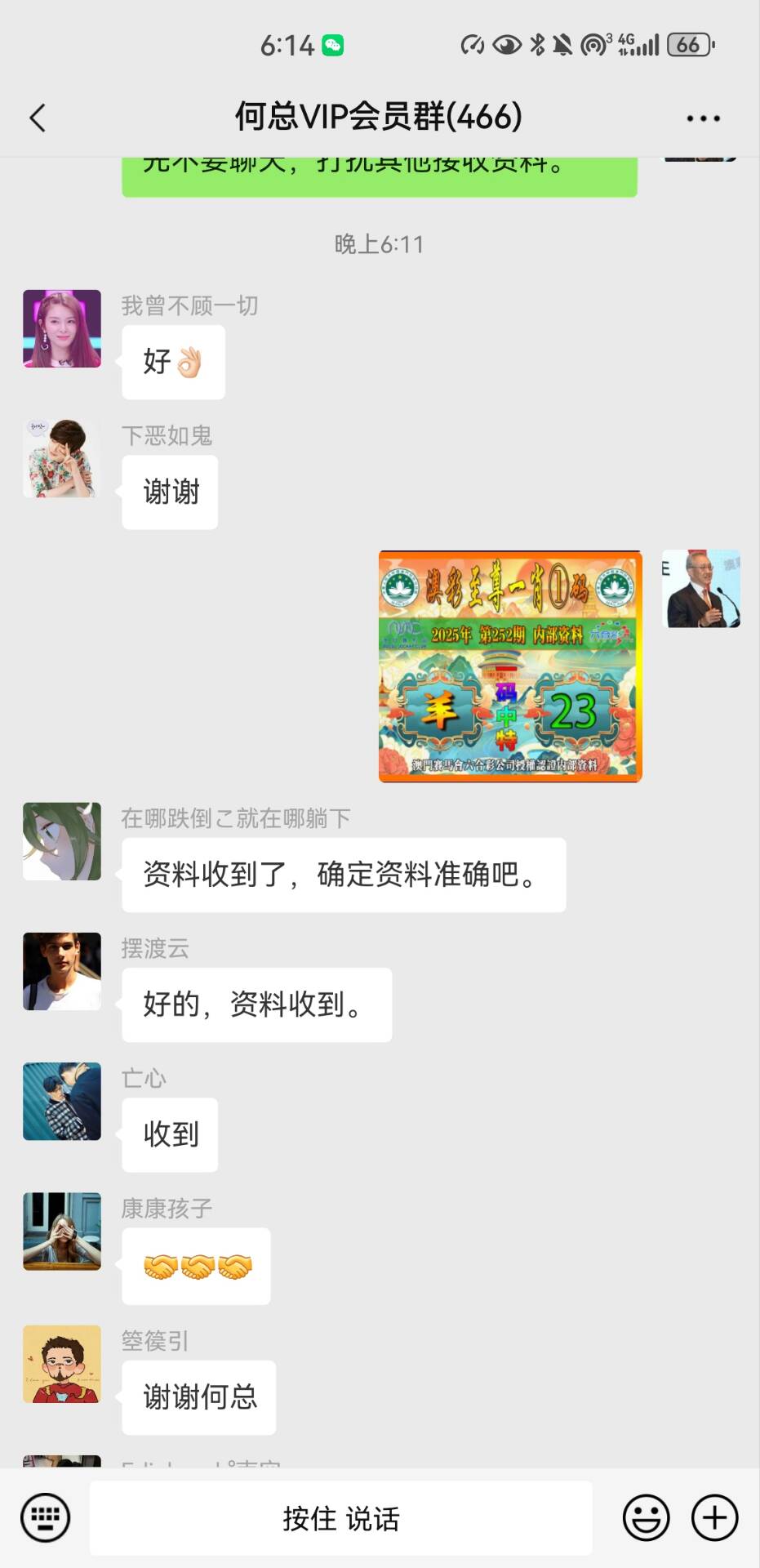View 康康孩子's profile avatar
The width and height of the screenshot is (760, 1568).
click(x=62, y=1231)
